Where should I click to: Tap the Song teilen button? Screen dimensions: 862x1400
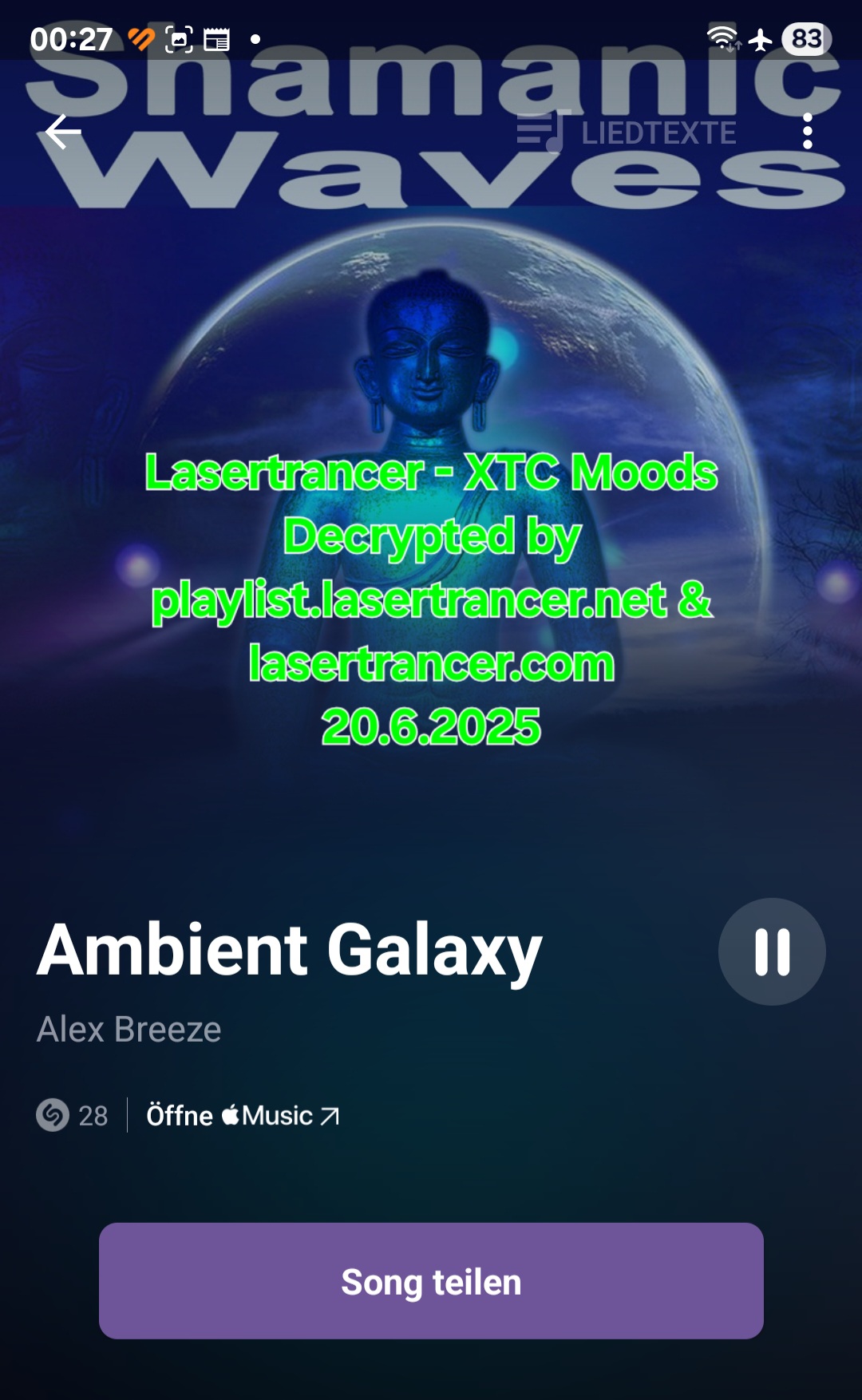coord(431,1281)
